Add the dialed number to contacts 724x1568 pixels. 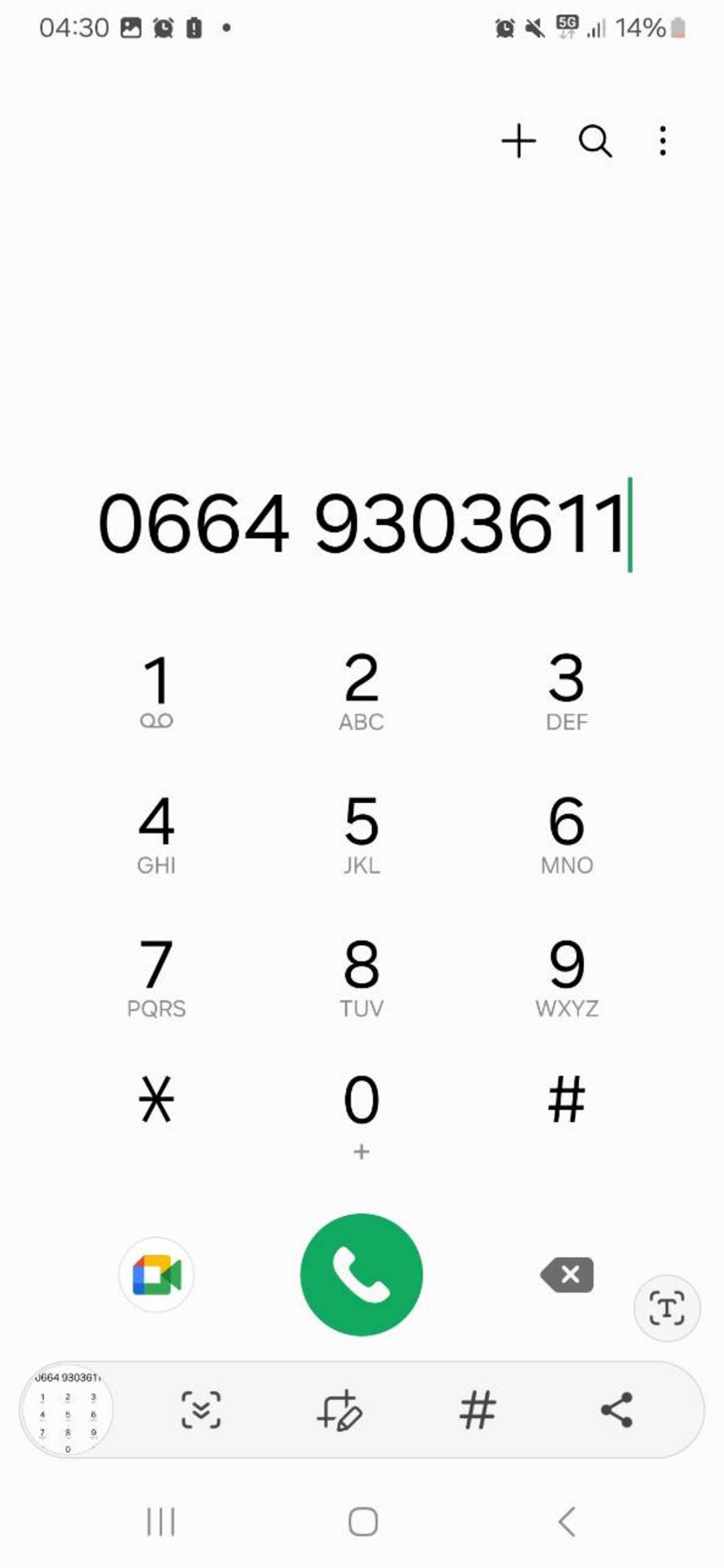519,141
